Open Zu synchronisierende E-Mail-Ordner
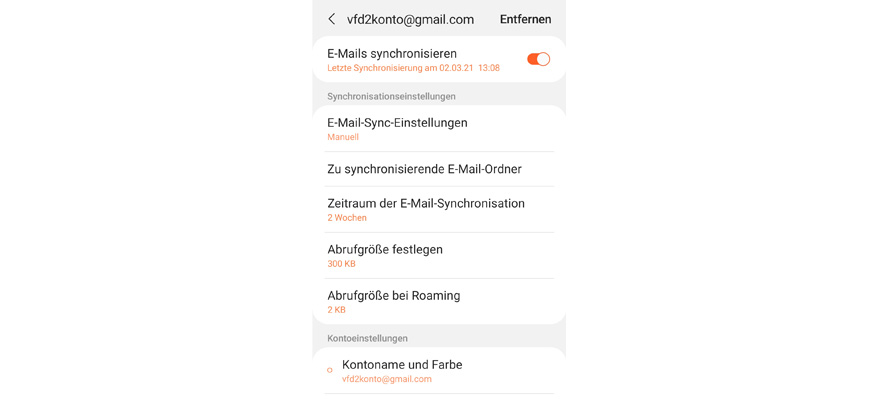 click(x=439, y=169)
